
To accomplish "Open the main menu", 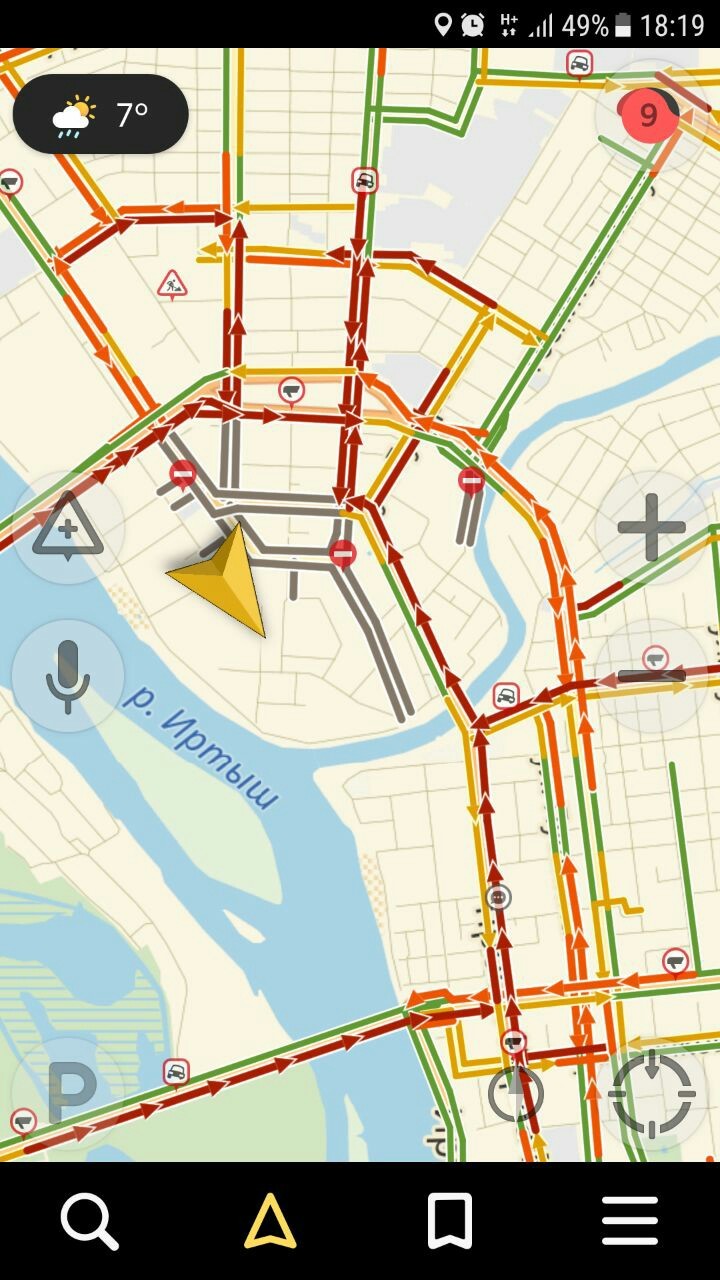I will tap(630, 1221).
